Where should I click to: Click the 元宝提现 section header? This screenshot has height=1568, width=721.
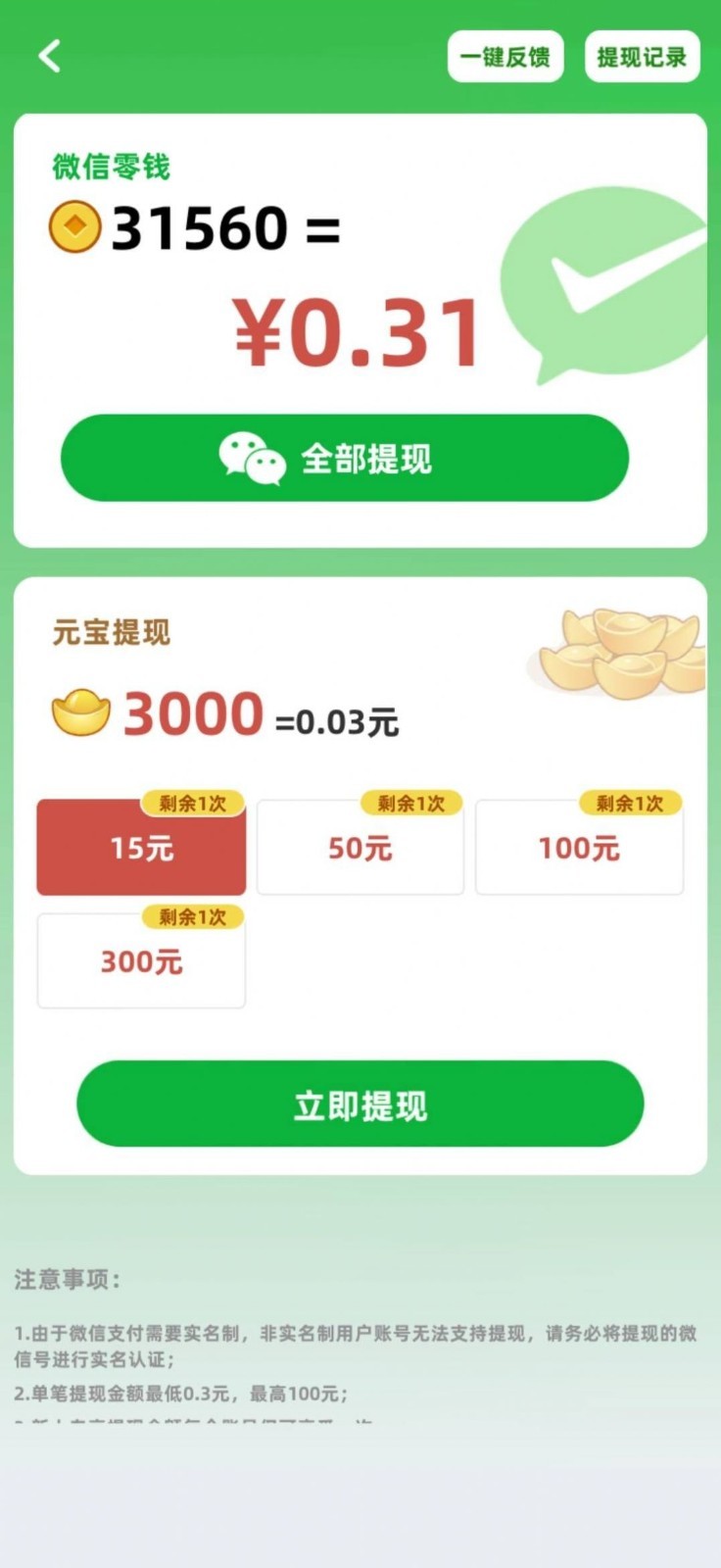[111, 635]
